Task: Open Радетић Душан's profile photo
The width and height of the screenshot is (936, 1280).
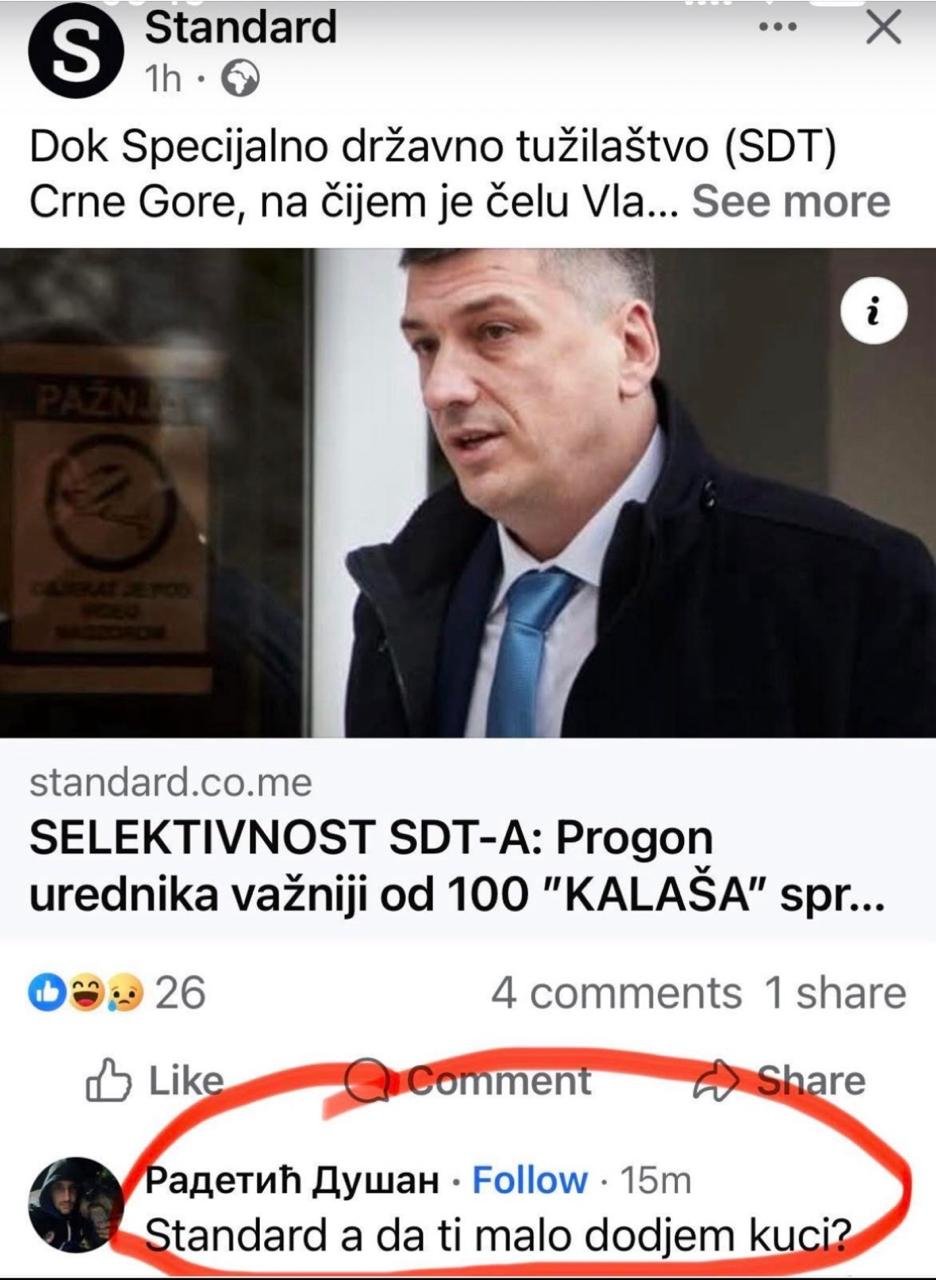Action: [x=75, y=1204]
